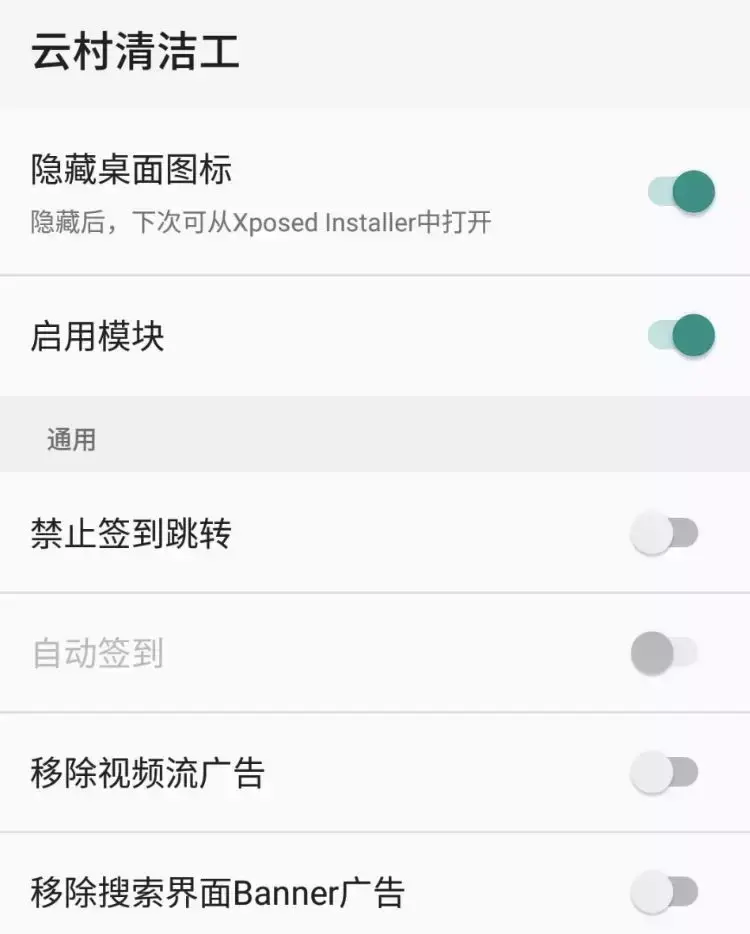This screenshot has height=934, width=750.
Task: Enable 移除搜索界面Banner广告
Action: (x=664, y=892)
